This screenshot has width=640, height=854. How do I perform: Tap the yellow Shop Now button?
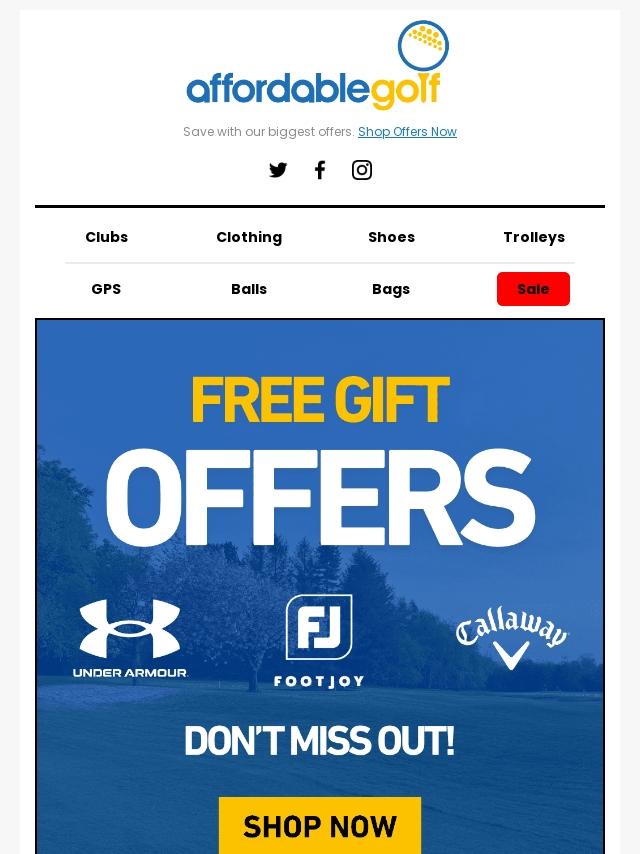320,826
